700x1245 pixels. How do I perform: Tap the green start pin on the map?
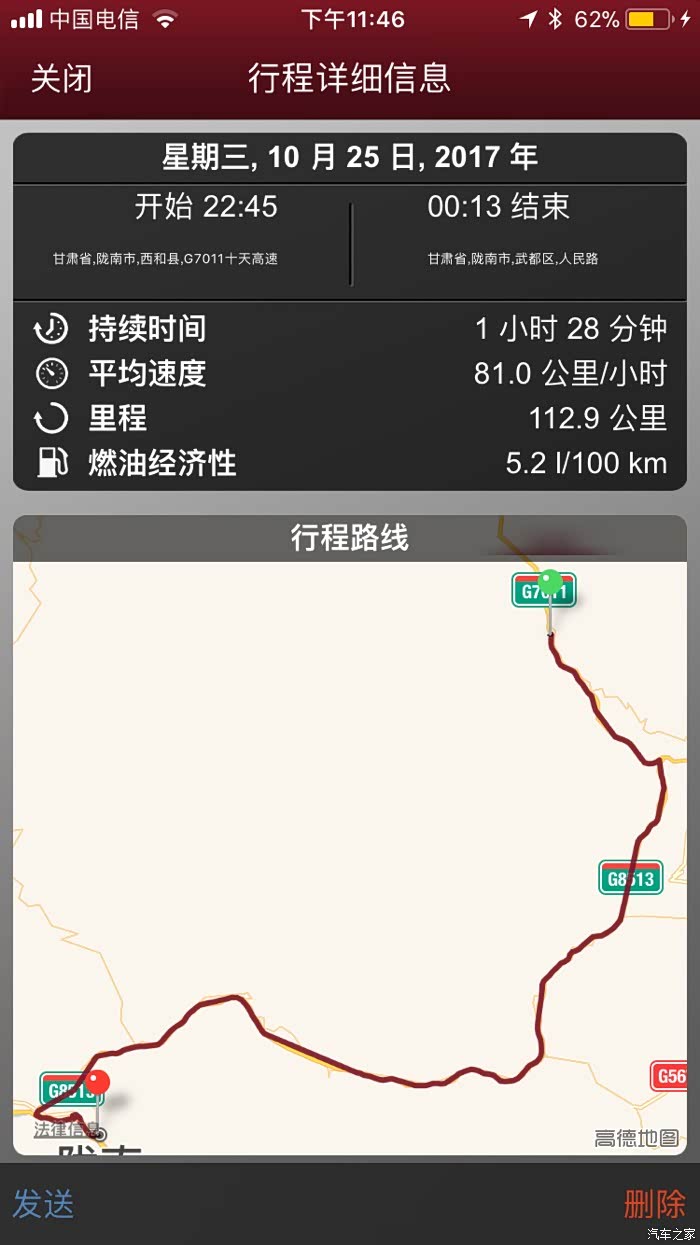(x=550, y=583)
